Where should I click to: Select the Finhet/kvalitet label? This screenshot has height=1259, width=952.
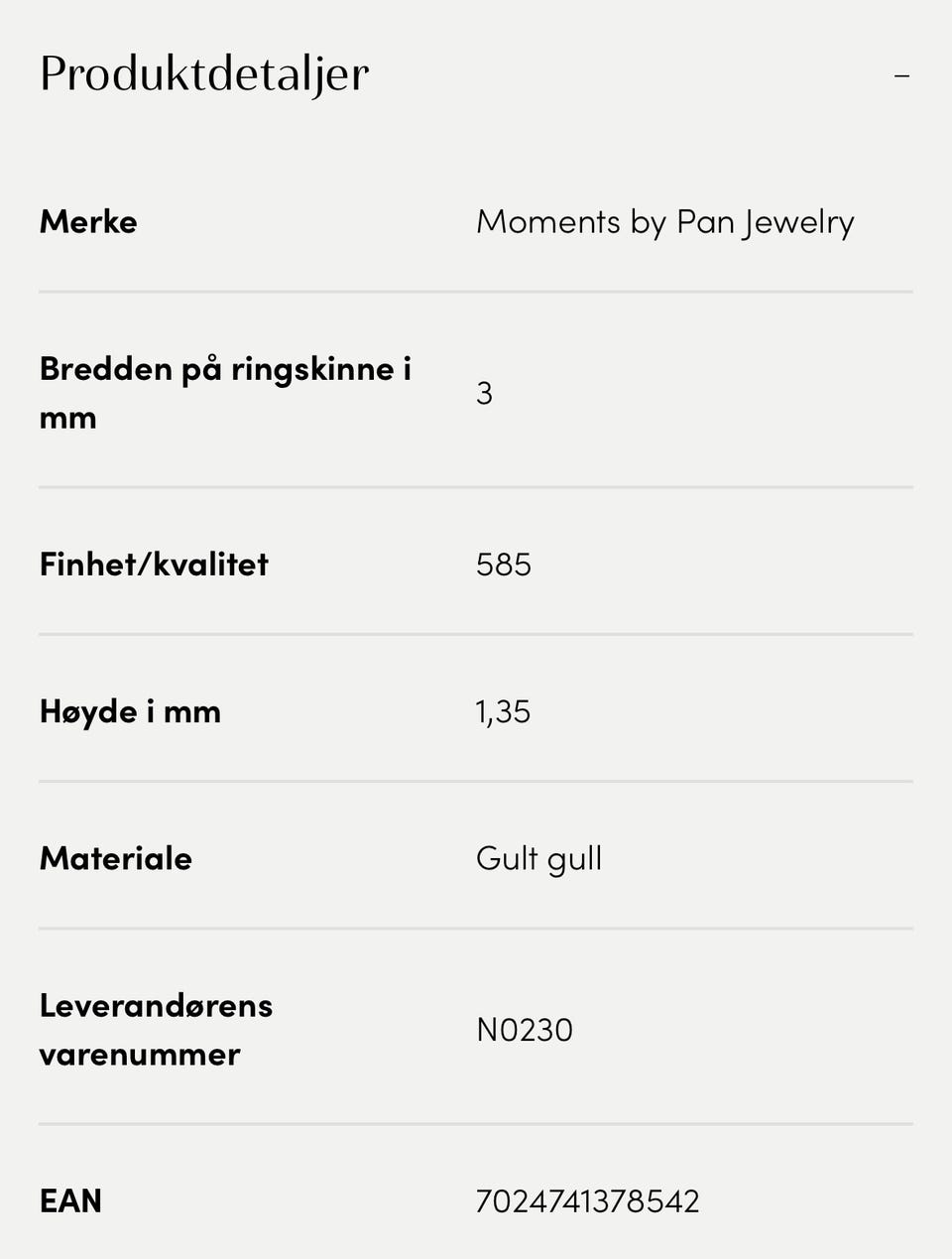coord(154,564)
